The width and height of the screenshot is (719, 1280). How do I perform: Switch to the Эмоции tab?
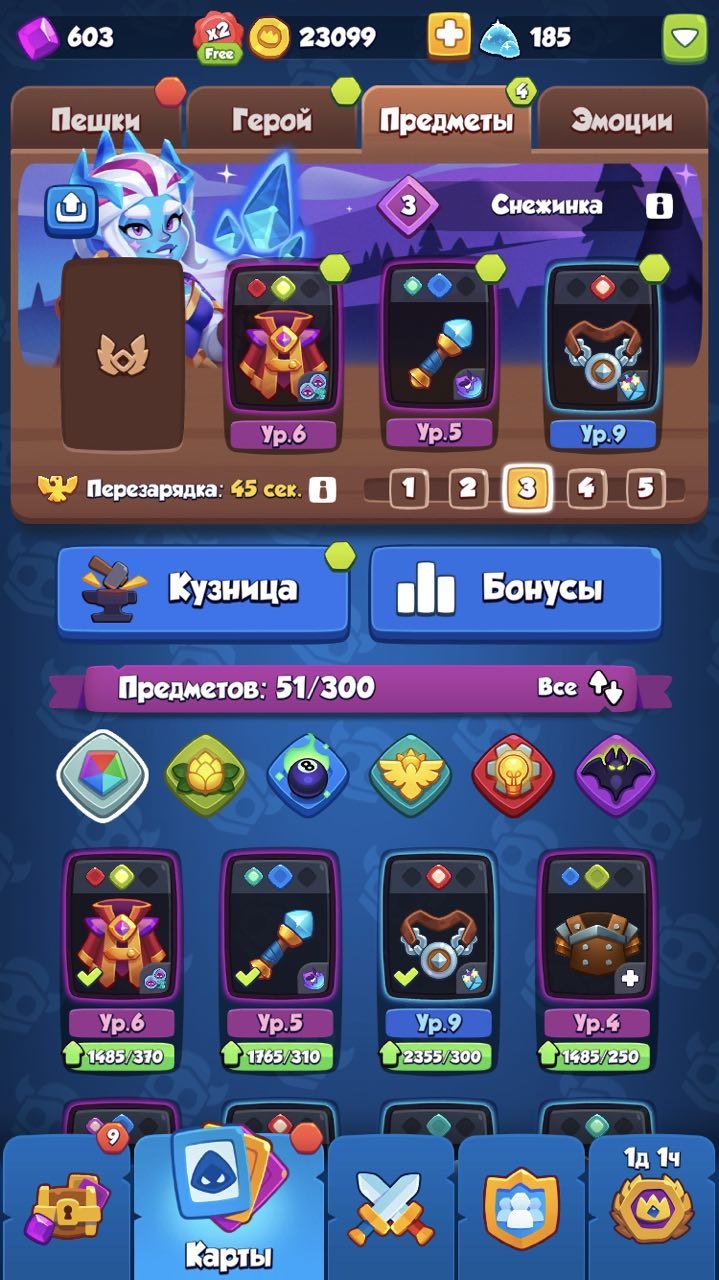click(x=621, y=120)
